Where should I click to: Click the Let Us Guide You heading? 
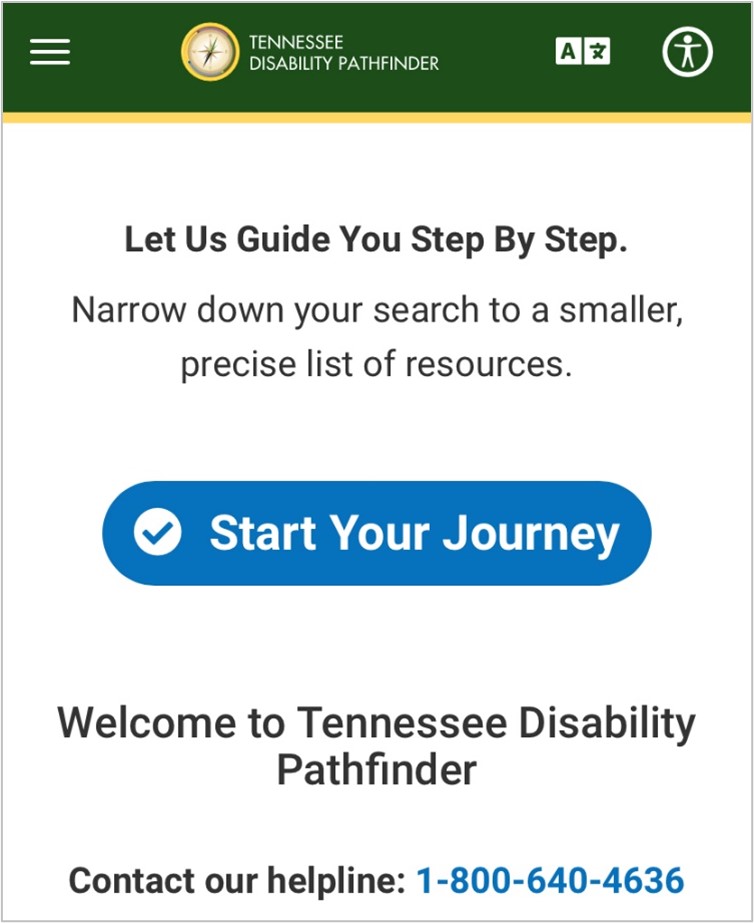(377, 239)
